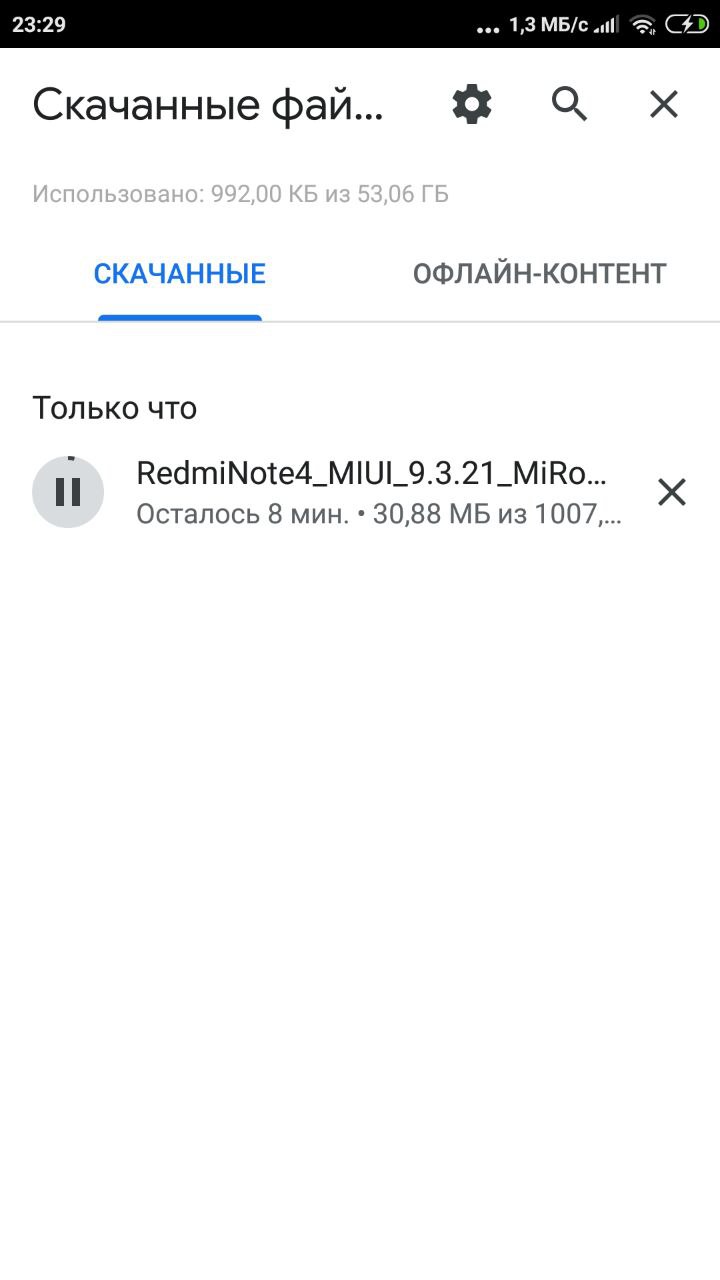Pause the RedmiNote4 MIUI download
This screenshot has width=720, height=1280.
[x=68, y=491]
